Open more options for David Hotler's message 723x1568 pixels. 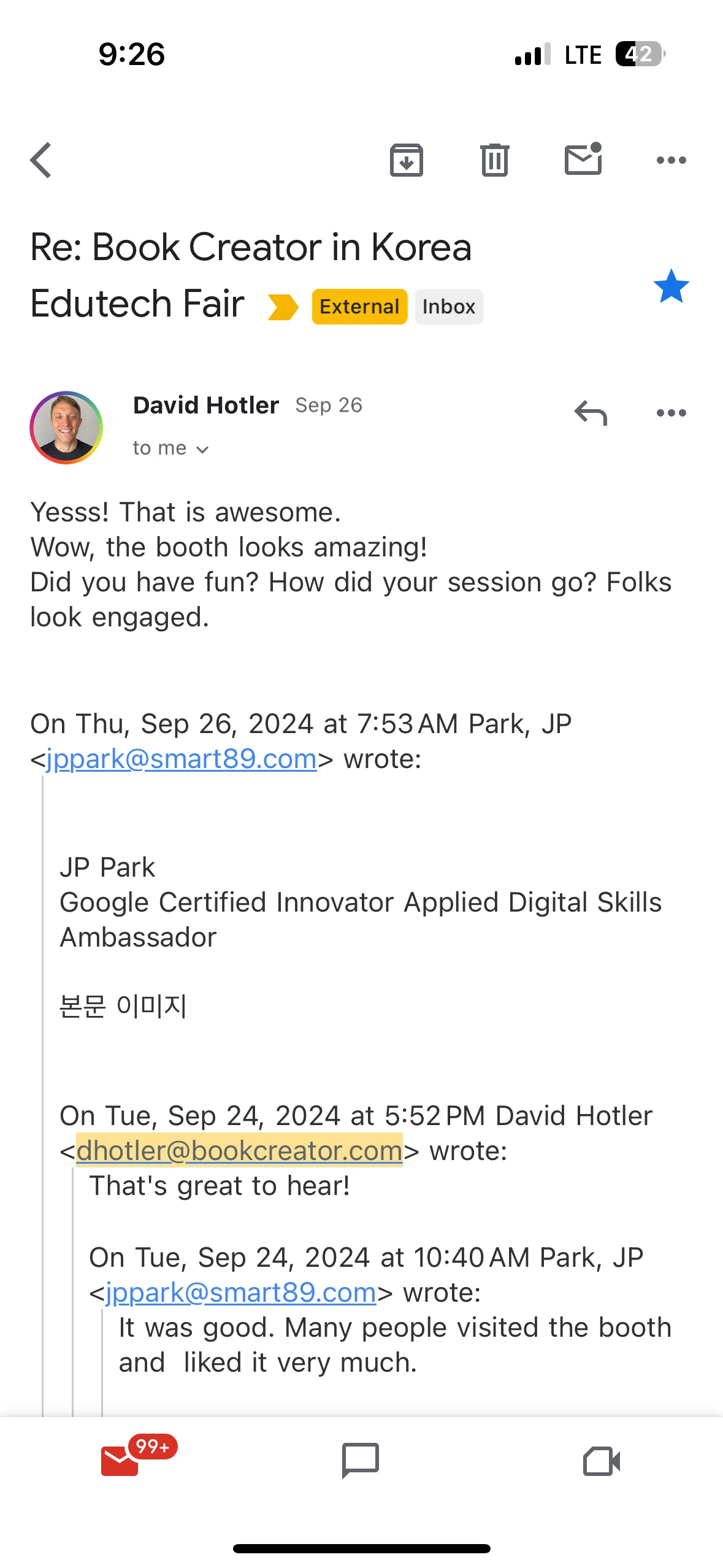pyautogui.click(x=671, y=413)
